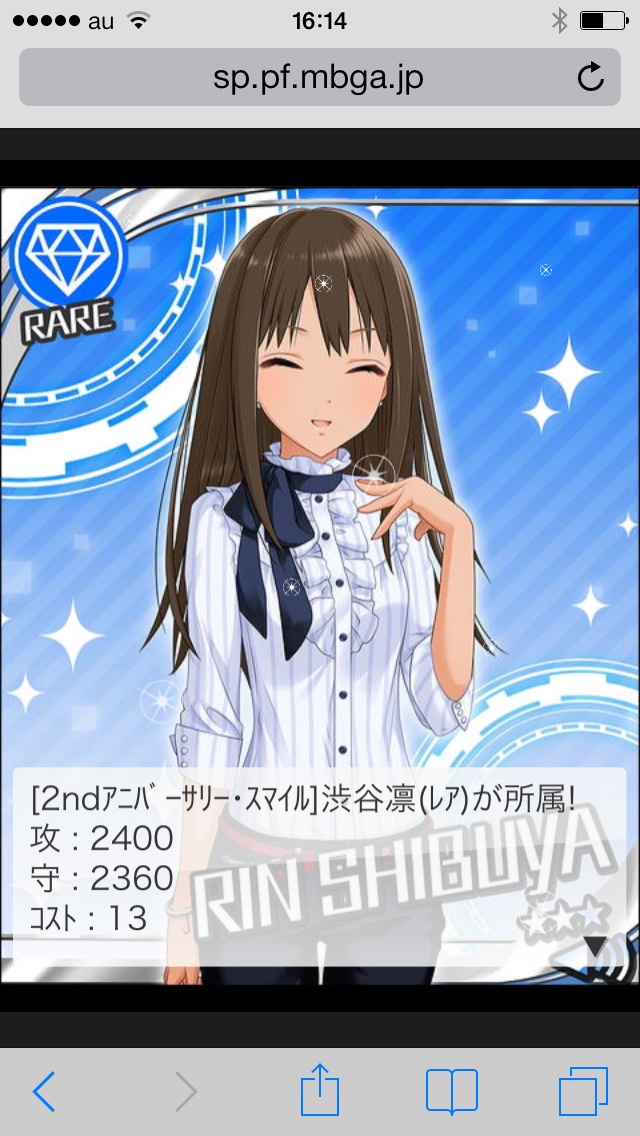Go back to the previous page
The image size is (640, 1136).
[44, 1091]
